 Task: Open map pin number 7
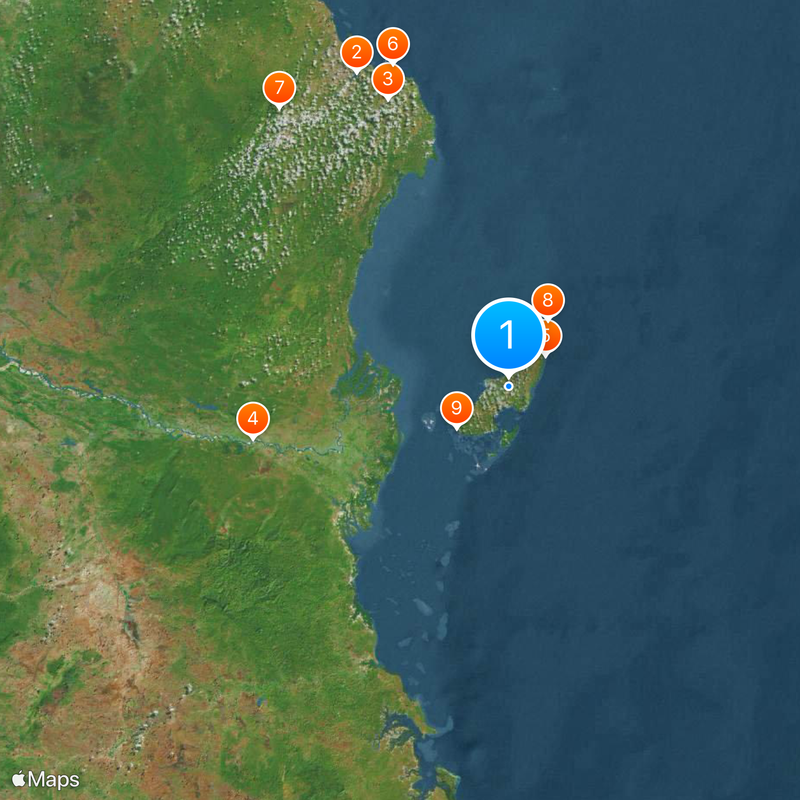pos(279,87)
